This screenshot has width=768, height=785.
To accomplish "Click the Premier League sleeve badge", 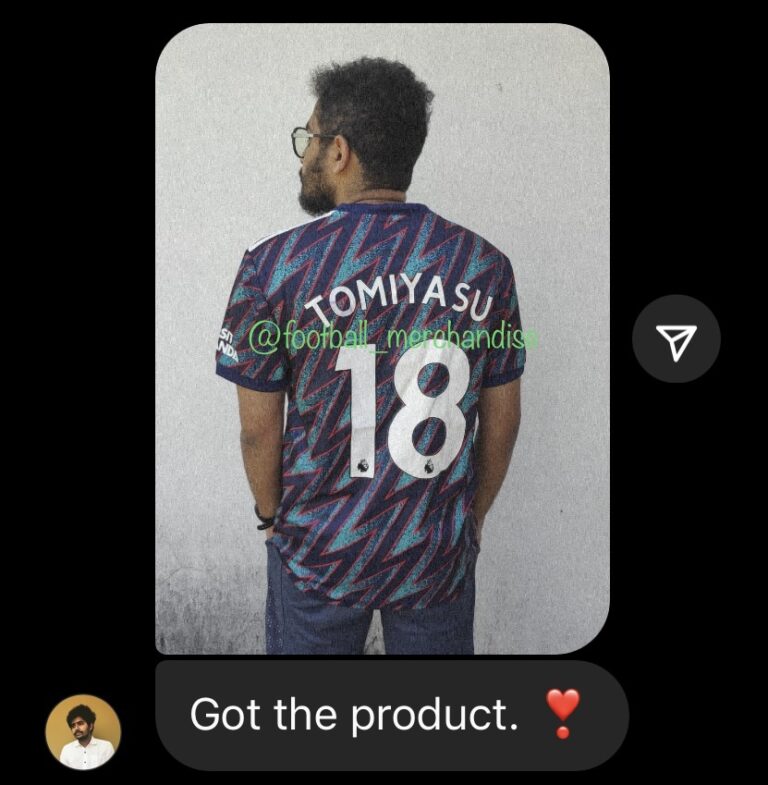I will coord(362,464).
